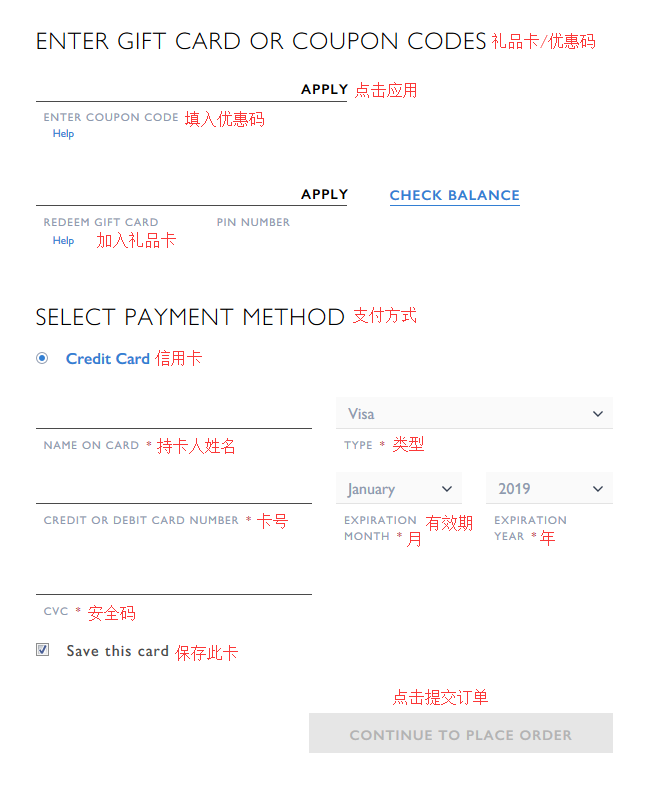
Task: Tap Continue to Place Order
Action: 460,734
